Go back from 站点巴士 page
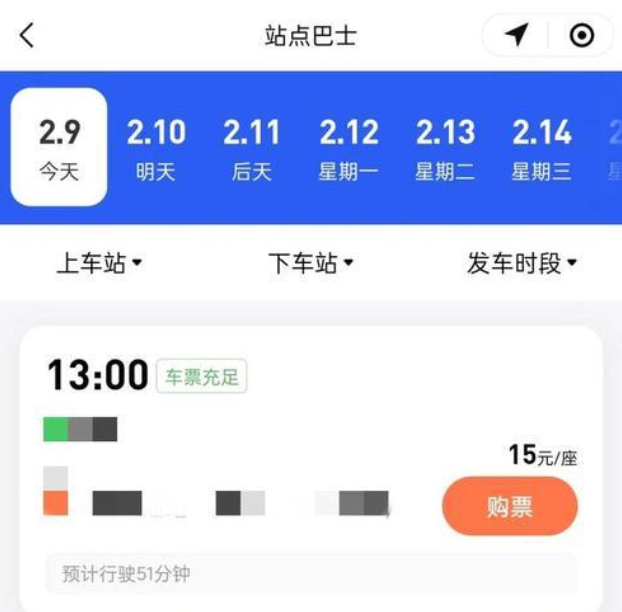The height and width of the screenshot is (612, 622). [27, 36]
